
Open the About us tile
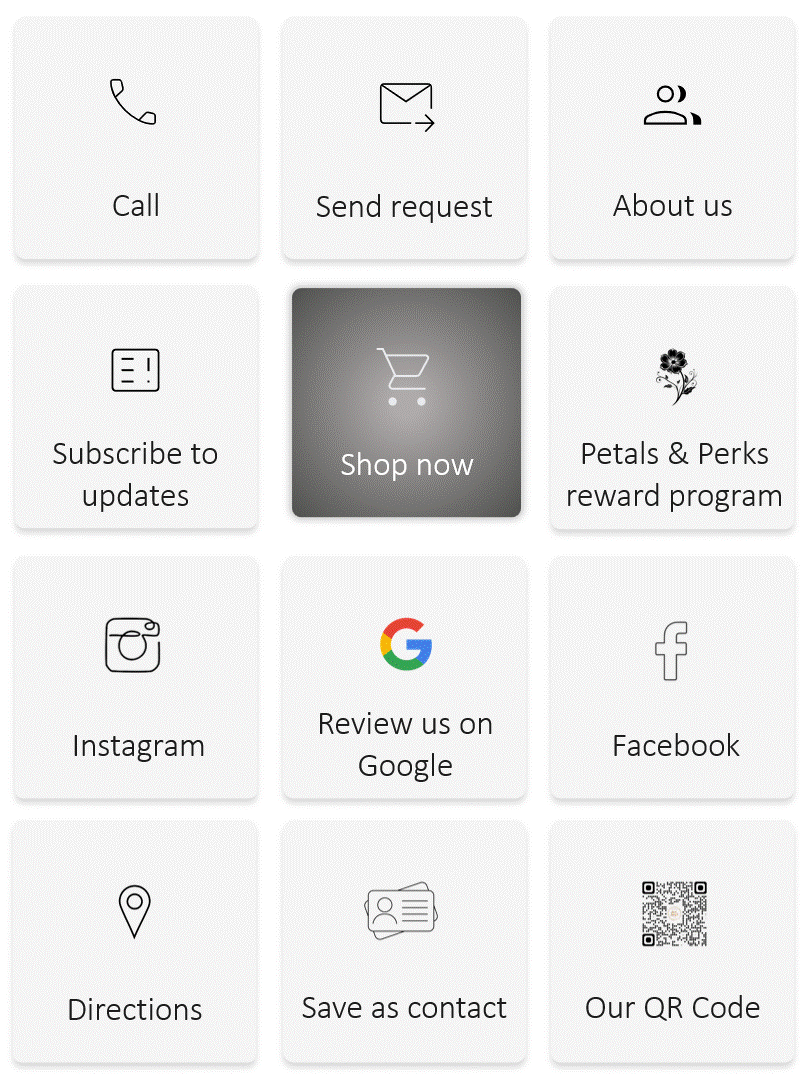click(672, 138)
